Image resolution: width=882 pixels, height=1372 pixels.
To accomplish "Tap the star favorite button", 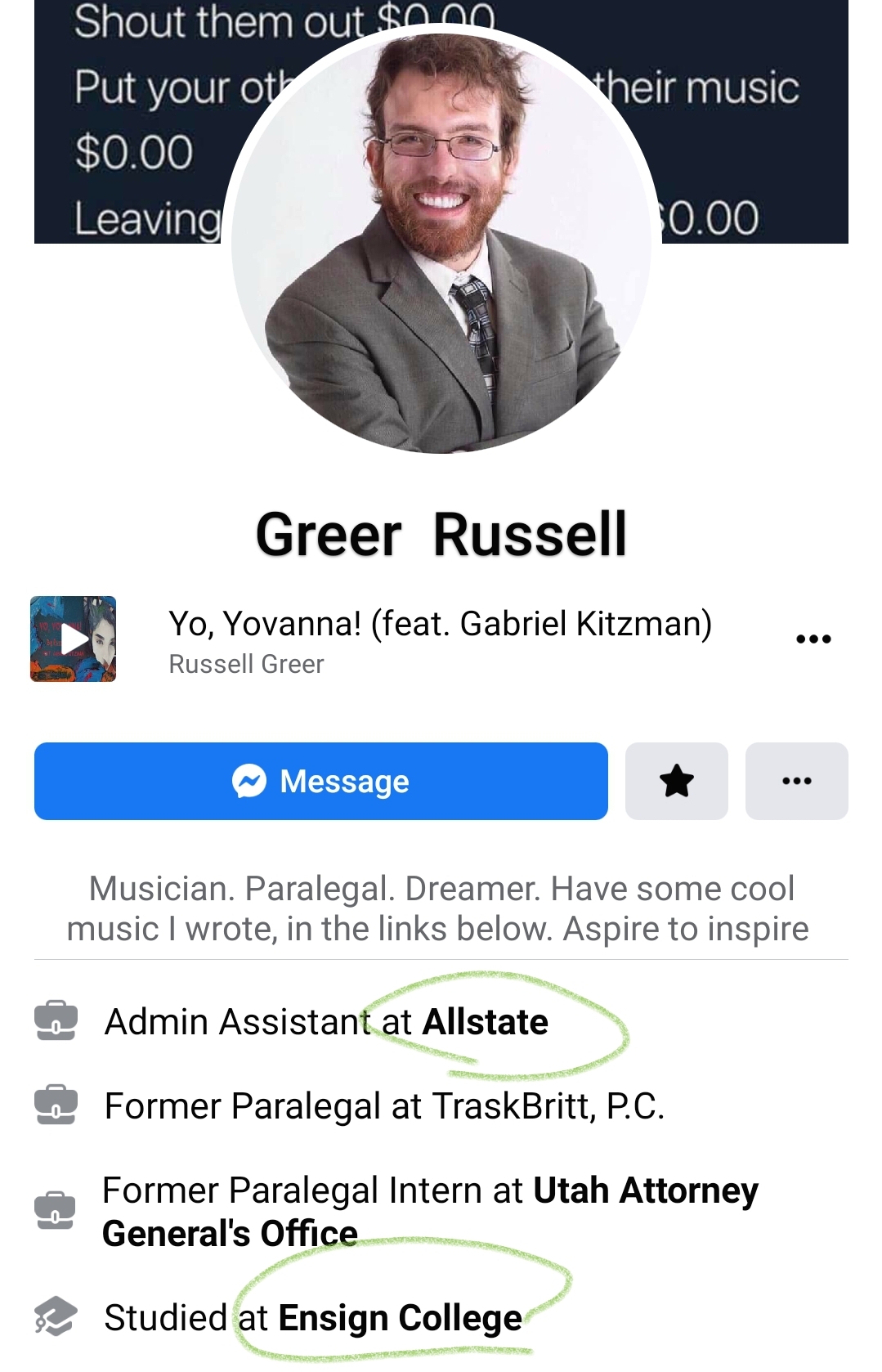I will [x=677, y=781].
